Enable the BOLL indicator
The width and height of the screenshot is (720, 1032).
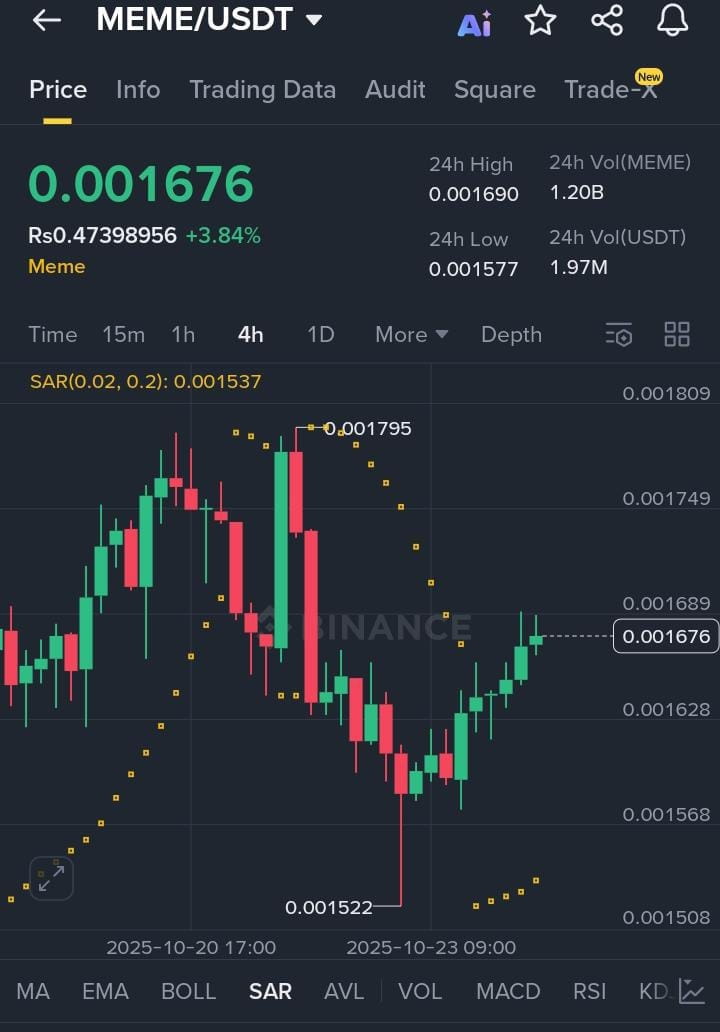click(188, 991)
